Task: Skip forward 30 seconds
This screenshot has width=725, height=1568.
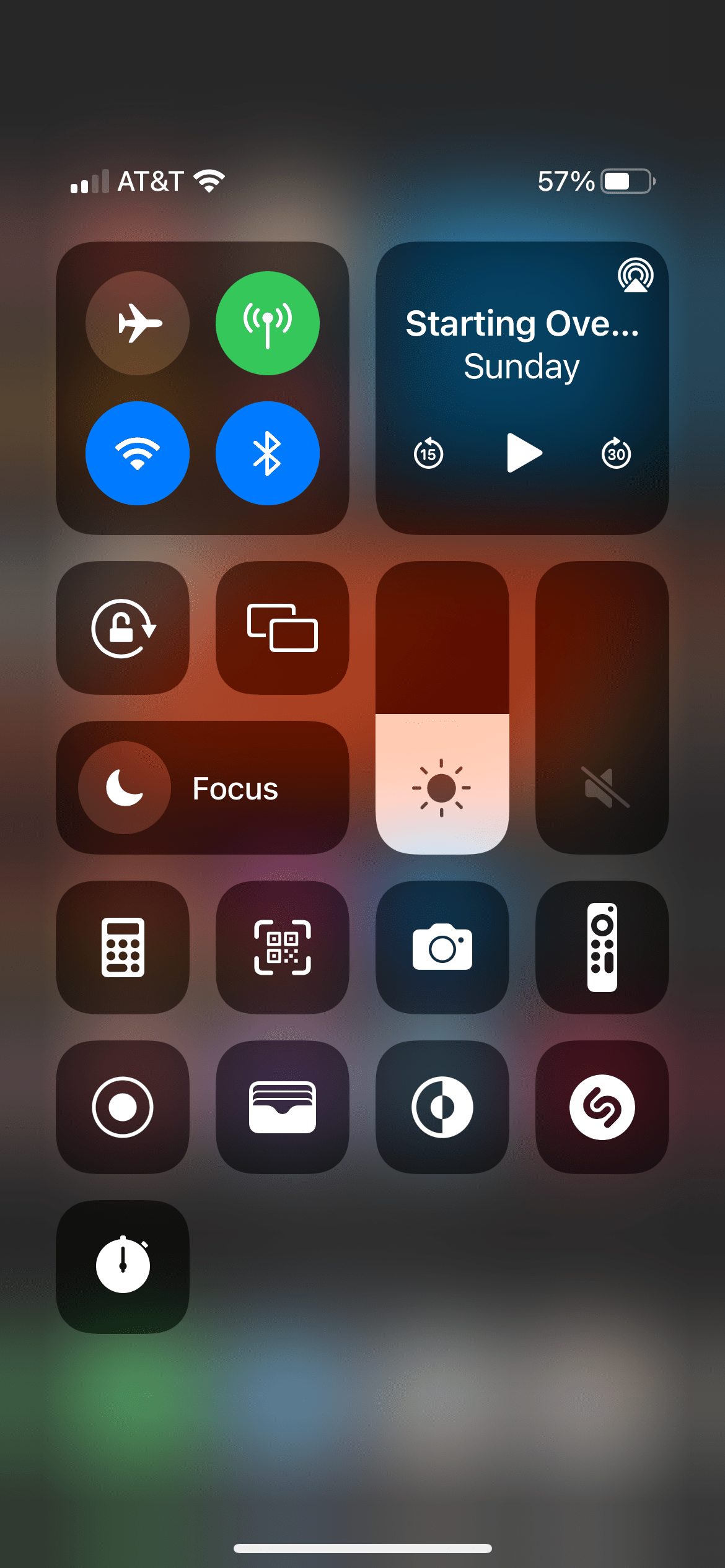Action: point(616,453)
